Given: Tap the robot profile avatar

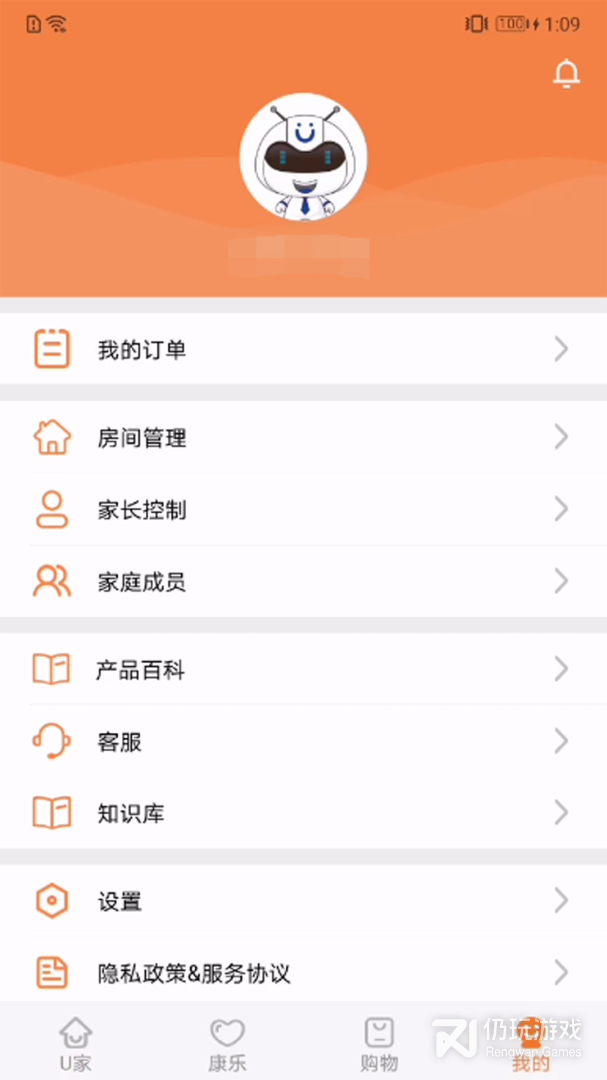Looking at the screenshot, I should pos(303,158).
